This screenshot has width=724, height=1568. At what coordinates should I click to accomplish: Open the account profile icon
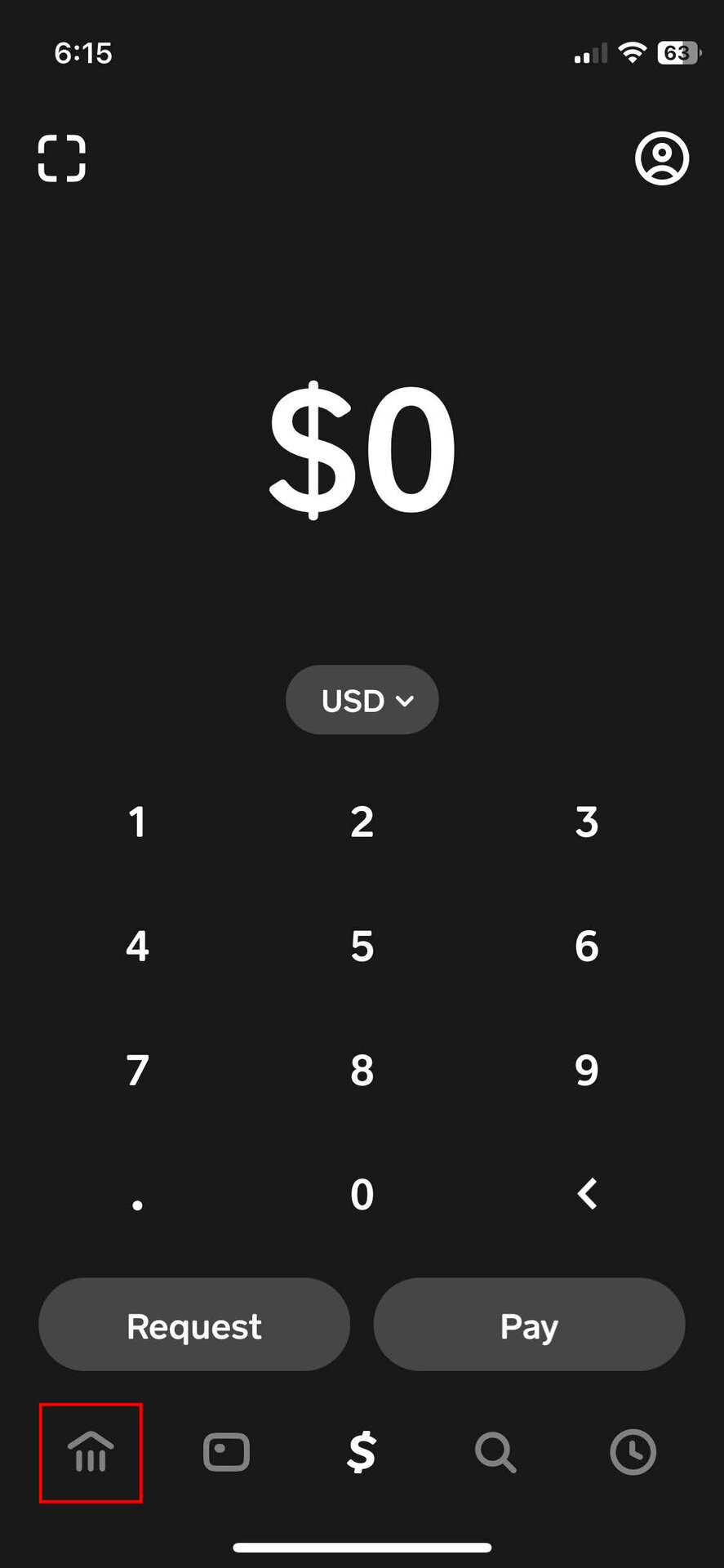coord(661,158)
